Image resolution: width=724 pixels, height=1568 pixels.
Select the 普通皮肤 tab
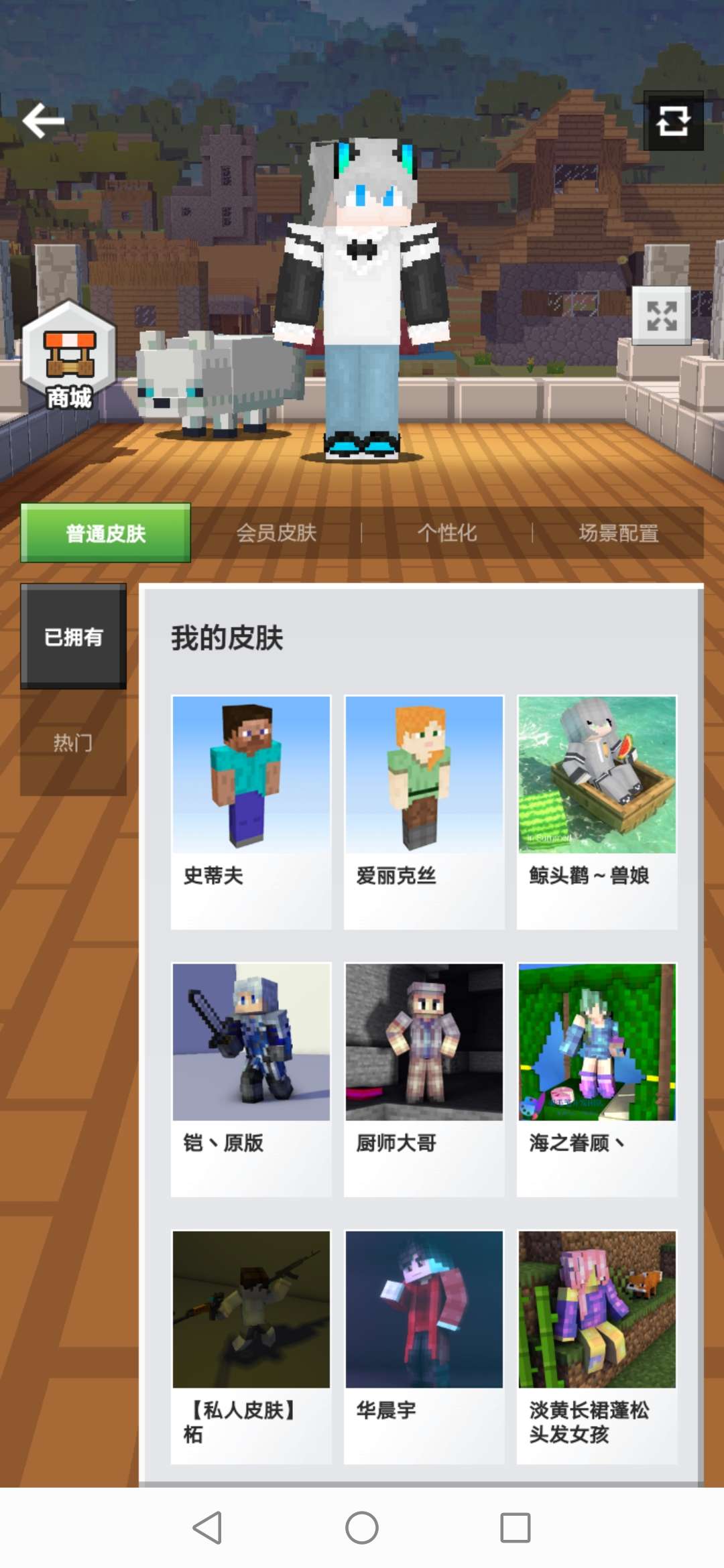click(106, 533)
